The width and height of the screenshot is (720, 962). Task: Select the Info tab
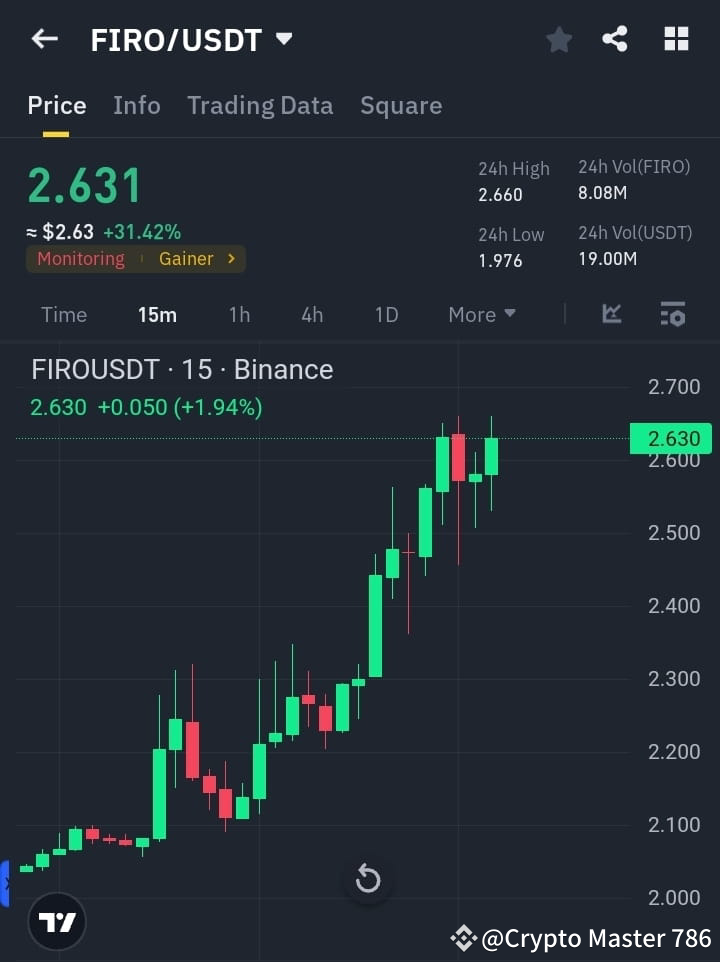[137, 105]
